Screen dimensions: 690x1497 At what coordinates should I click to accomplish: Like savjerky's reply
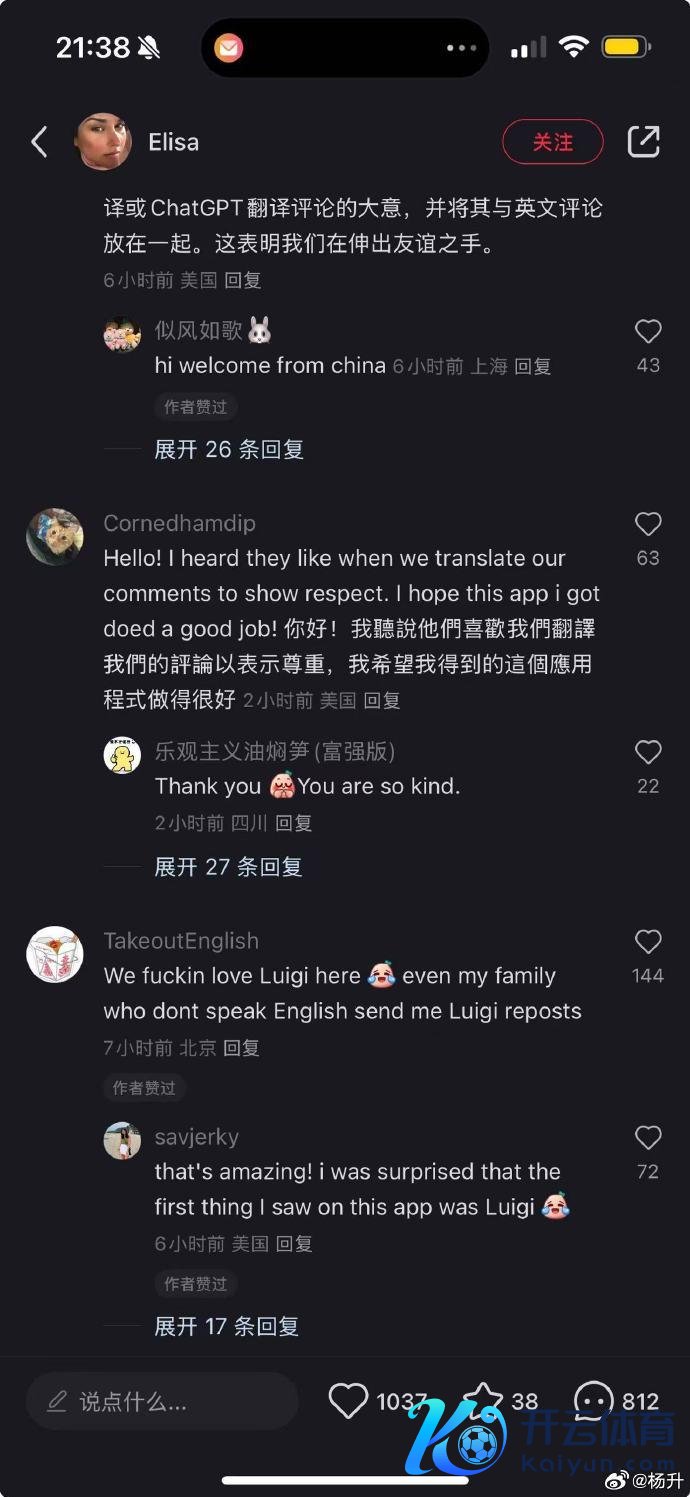(x=648, y=1137)
